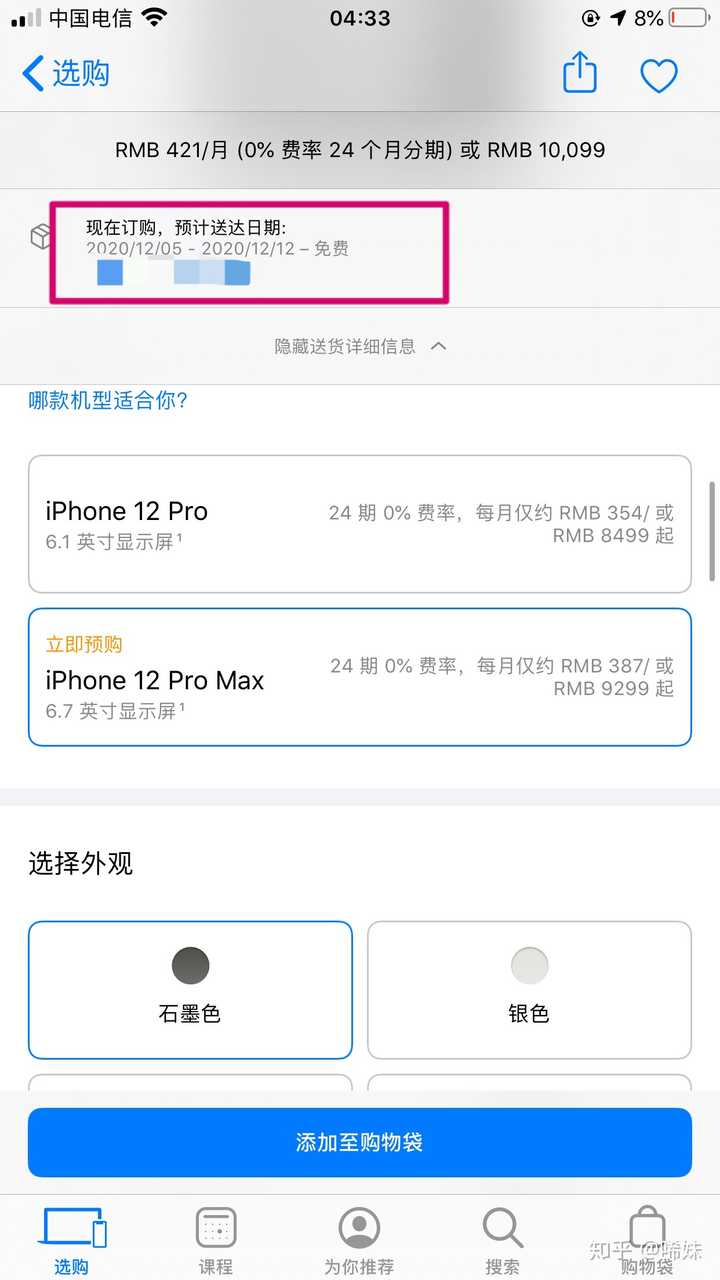Open the 为你推荐 tab

coord(359,1240)
